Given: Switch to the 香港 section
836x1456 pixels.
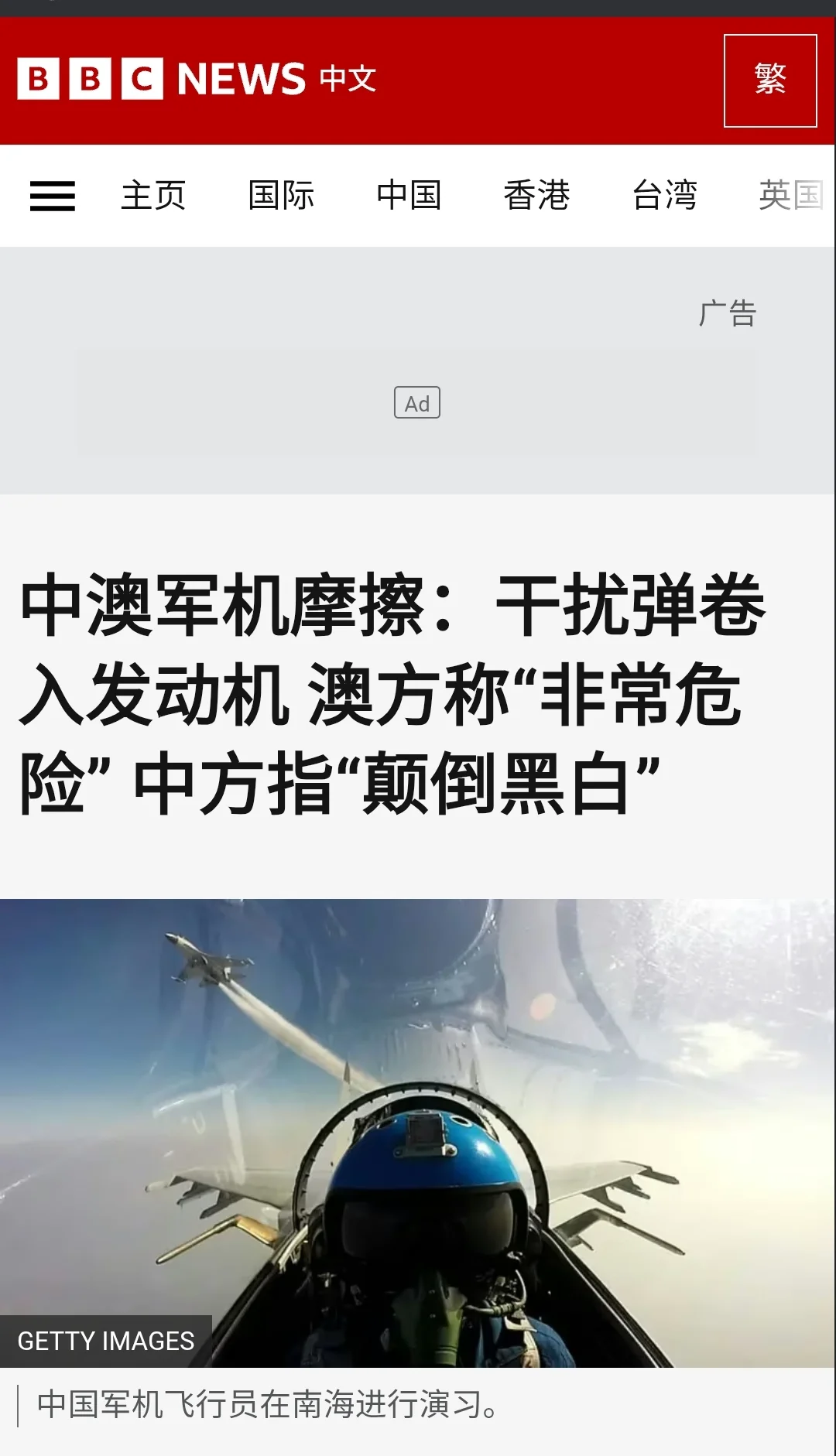Looking at the screenshot, I should (x=536, y=196).
